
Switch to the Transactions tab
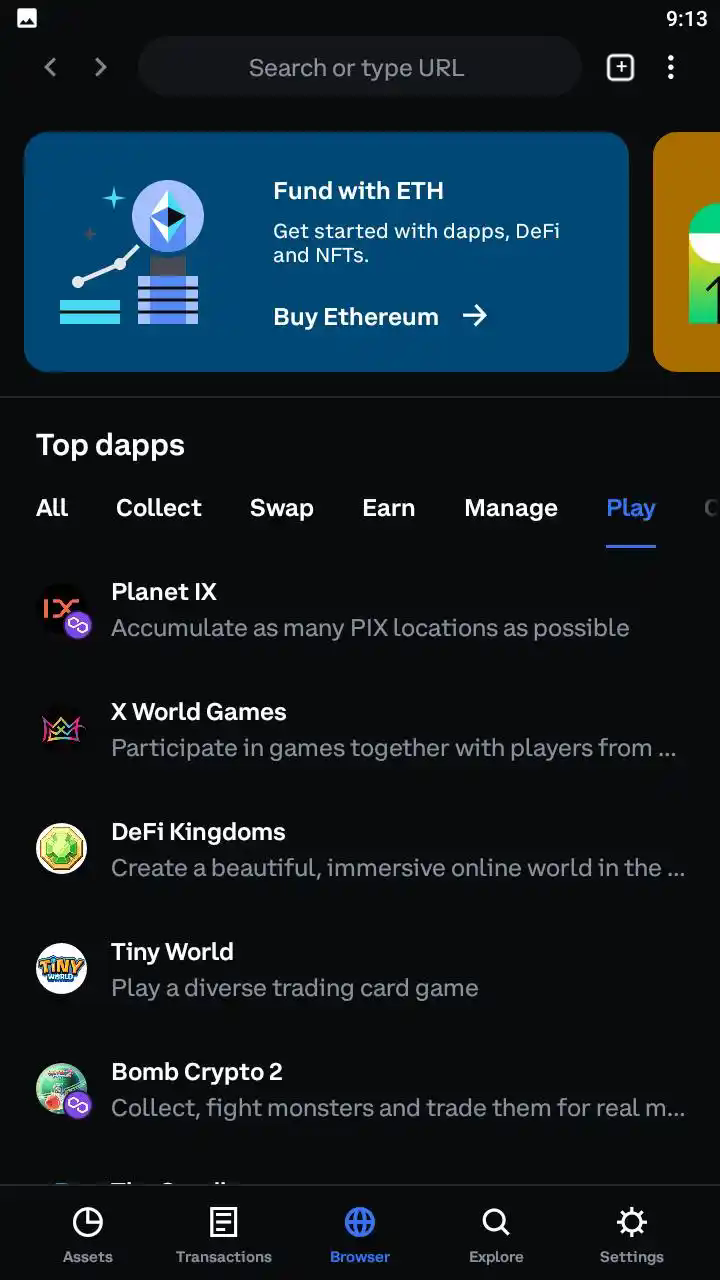223,1235
